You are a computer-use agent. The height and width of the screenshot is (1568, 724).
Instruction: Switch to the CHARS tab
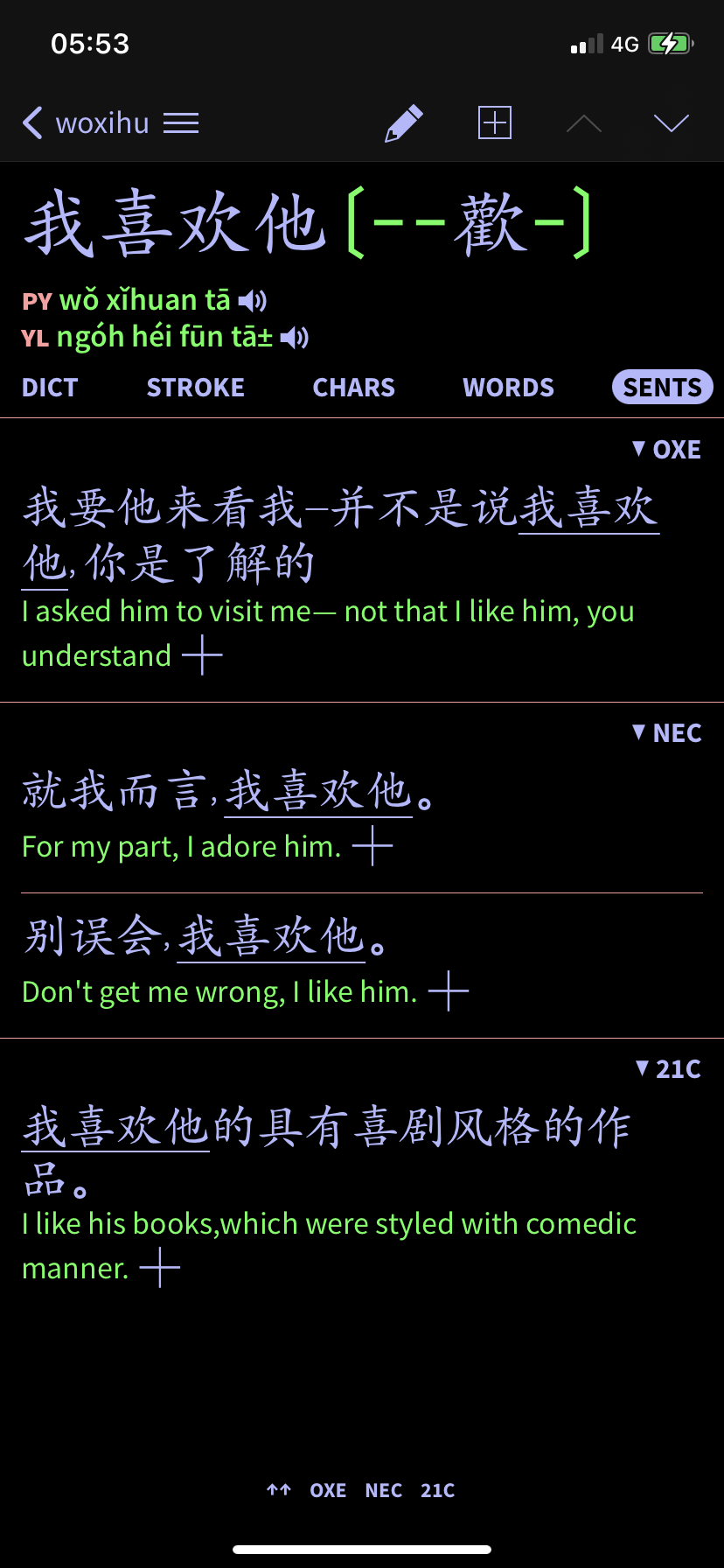pos(353,388)
